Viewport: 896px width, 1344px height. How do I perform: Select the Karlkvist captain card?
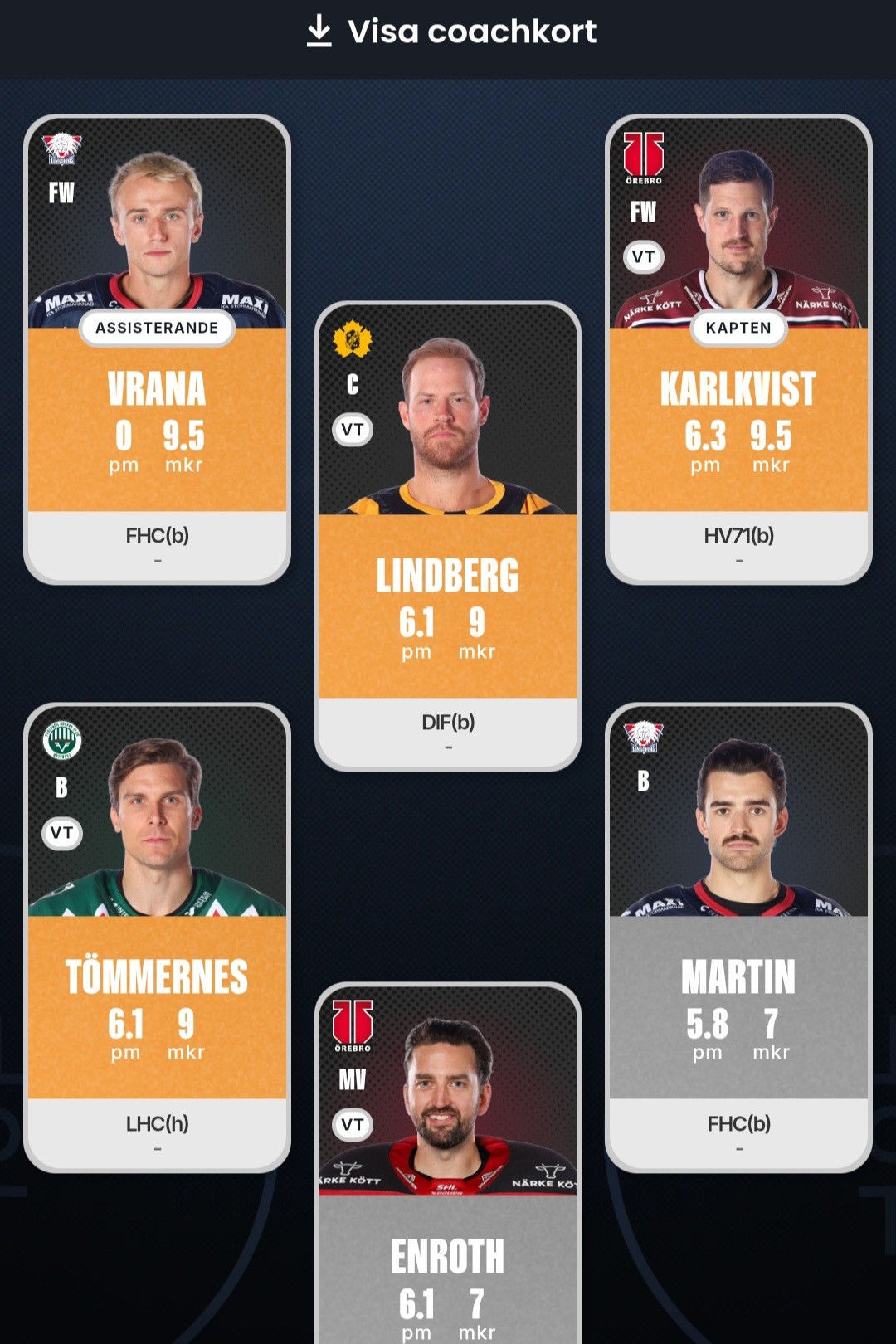pos(738,350)
